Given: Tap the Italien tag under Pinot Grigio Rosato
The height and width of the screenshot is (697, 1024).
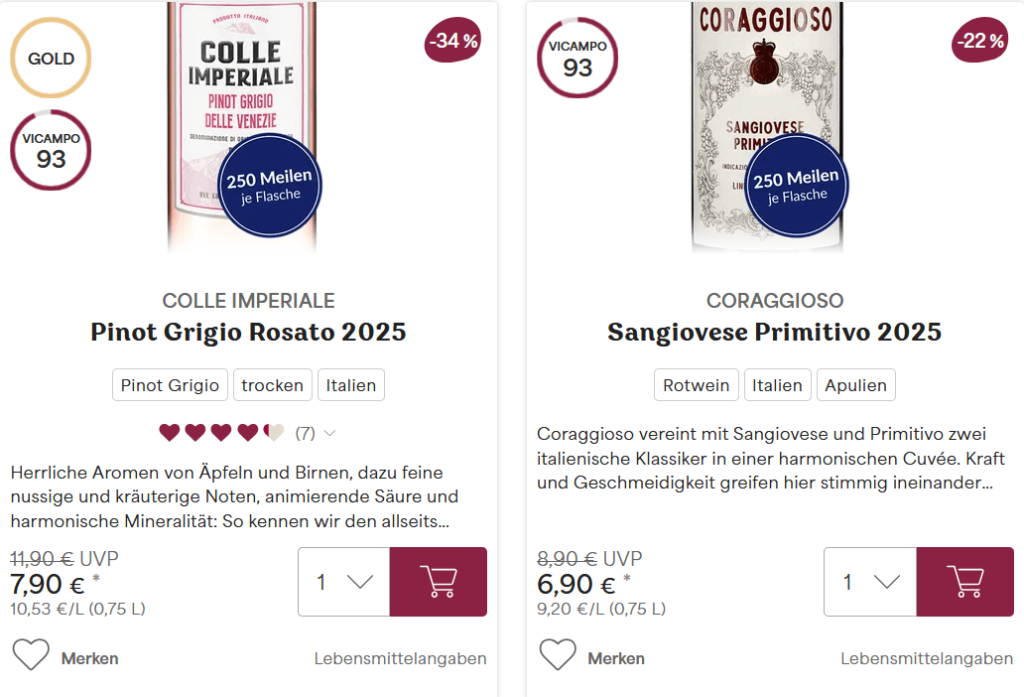Looking at the screenshot, I should point(351,385).
